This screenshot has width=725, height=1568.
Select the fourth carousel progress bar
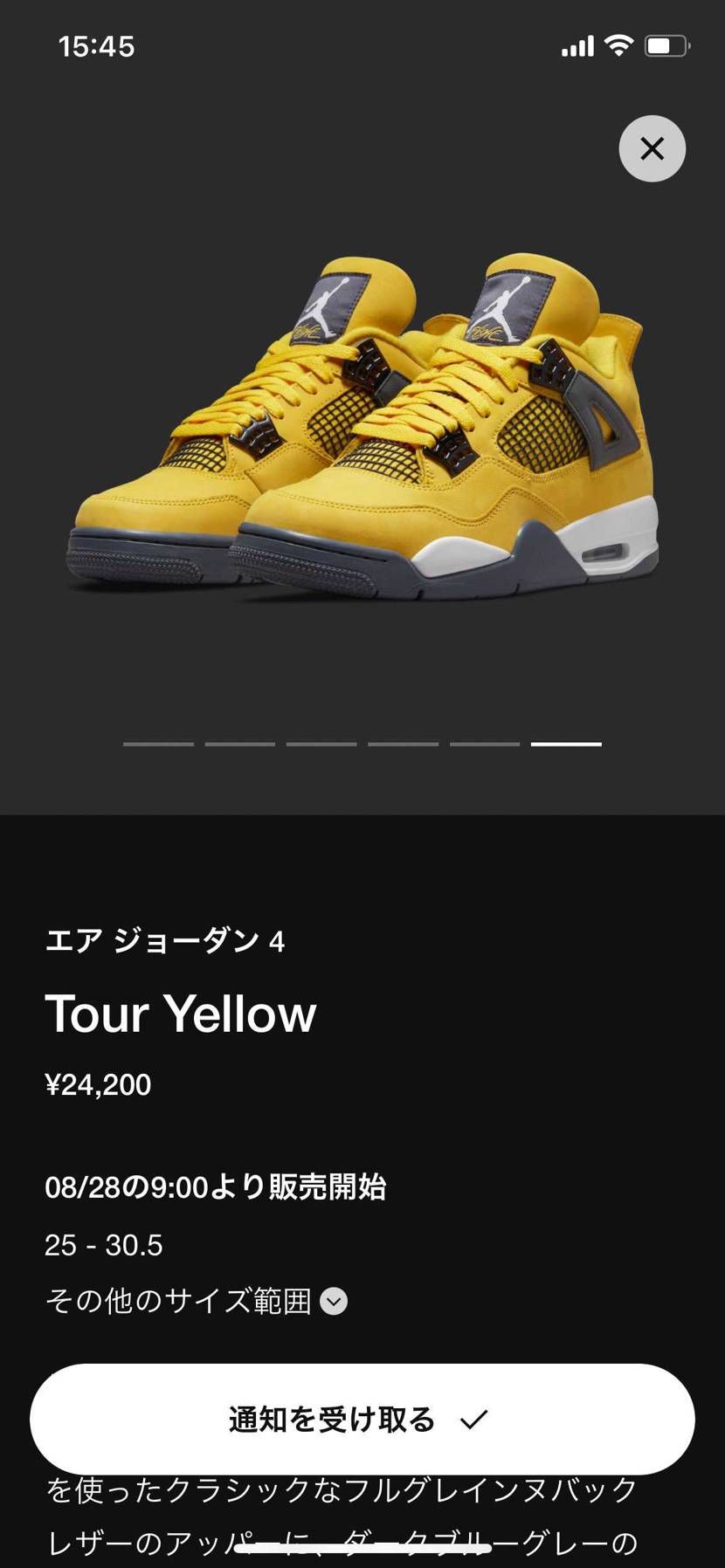point(402,744)
